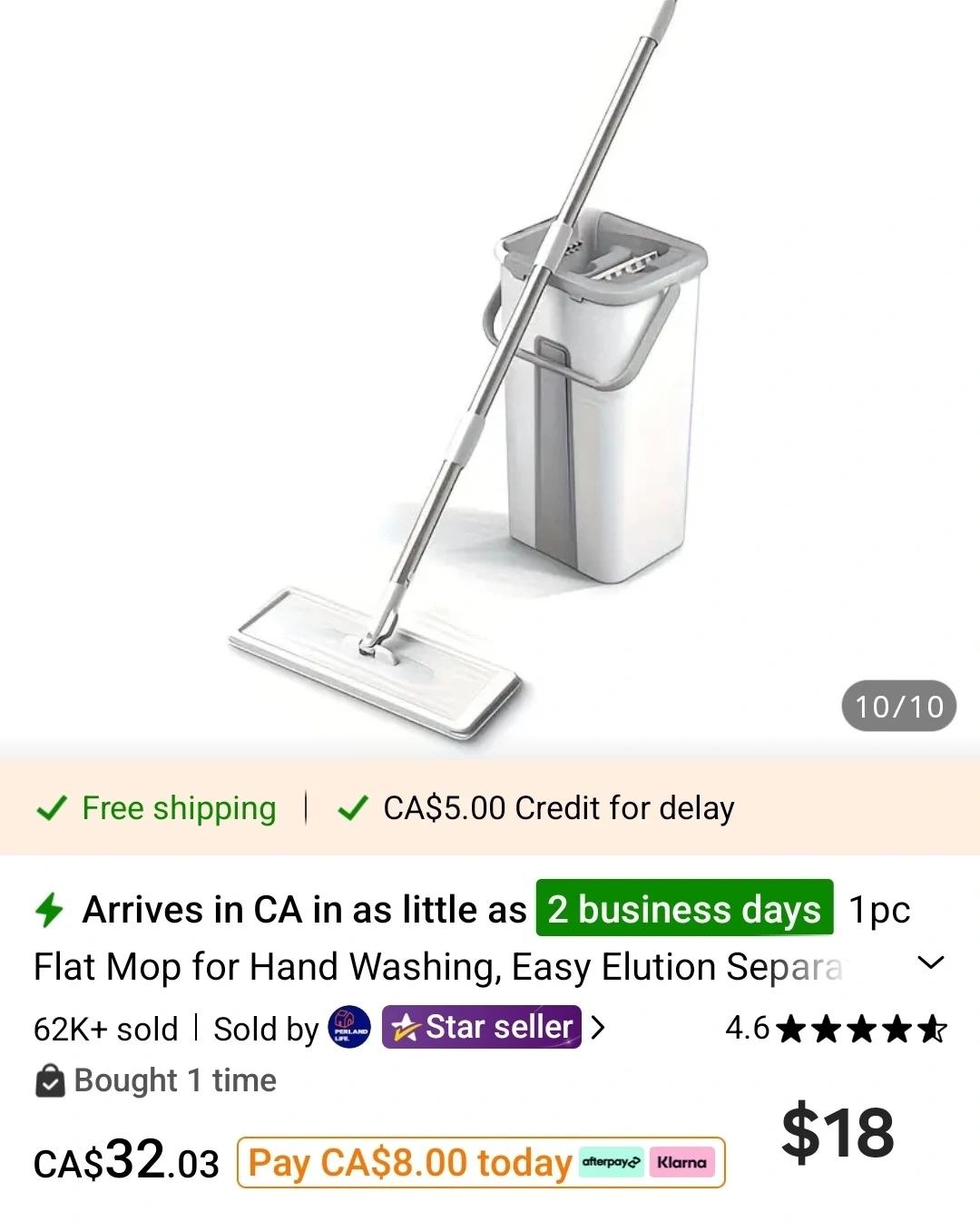Expand the product title with the chevron
Image resolution: width=980 pixels, height=1221 pixels.
tap(931, 963)
